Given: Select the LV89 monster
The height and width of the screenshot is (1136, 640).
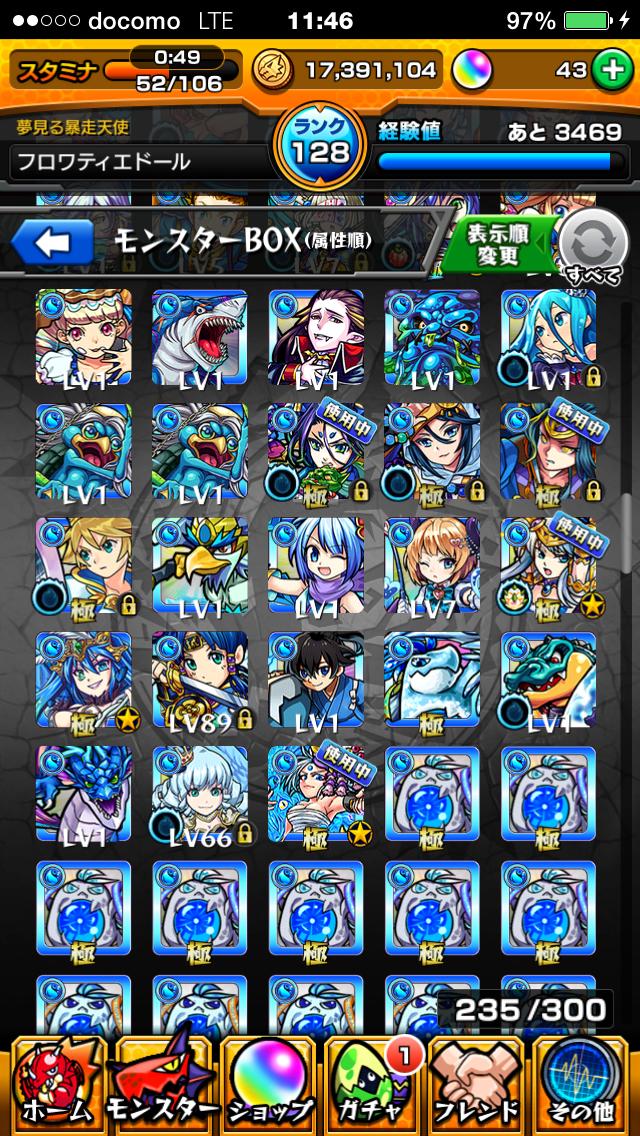Looking at the screenshot, I should tap(200, 680).
